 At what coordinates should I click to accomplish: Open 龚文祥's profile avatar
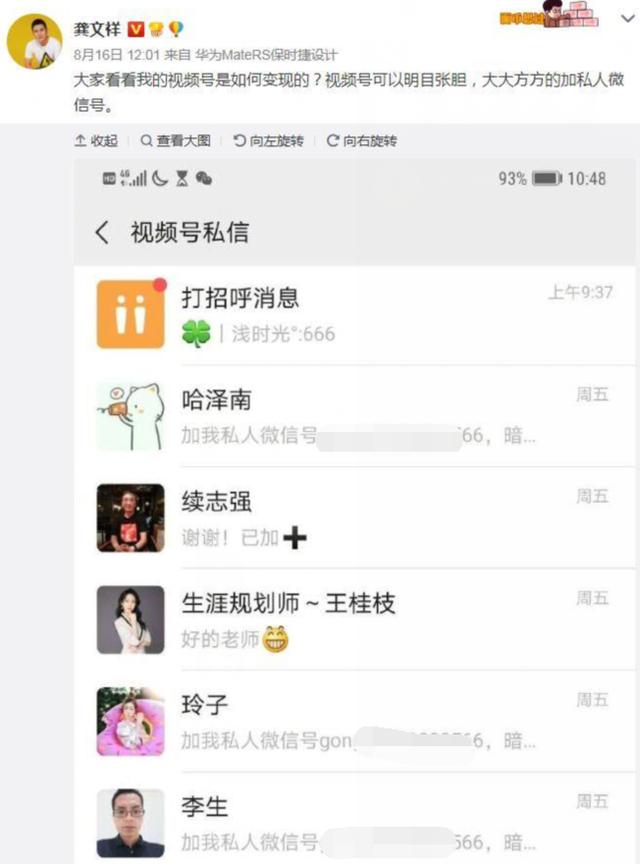tap(35, 42)
